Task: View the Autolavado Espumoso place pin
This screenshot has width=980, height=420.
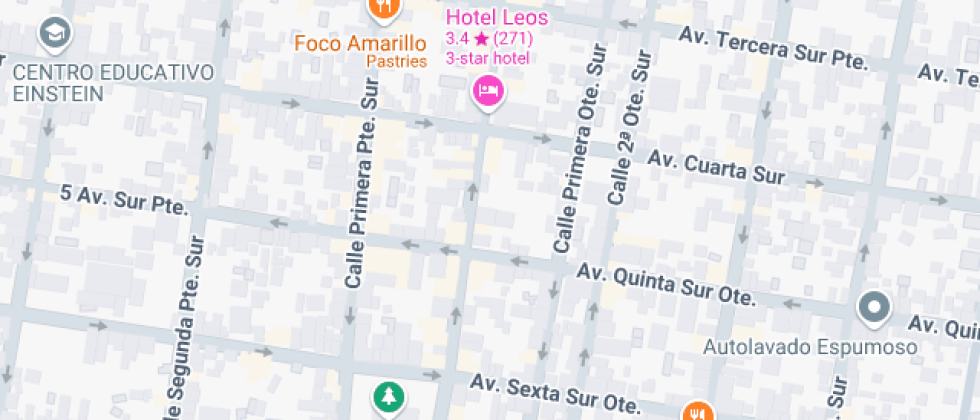Action: click(x=874, y=308)
